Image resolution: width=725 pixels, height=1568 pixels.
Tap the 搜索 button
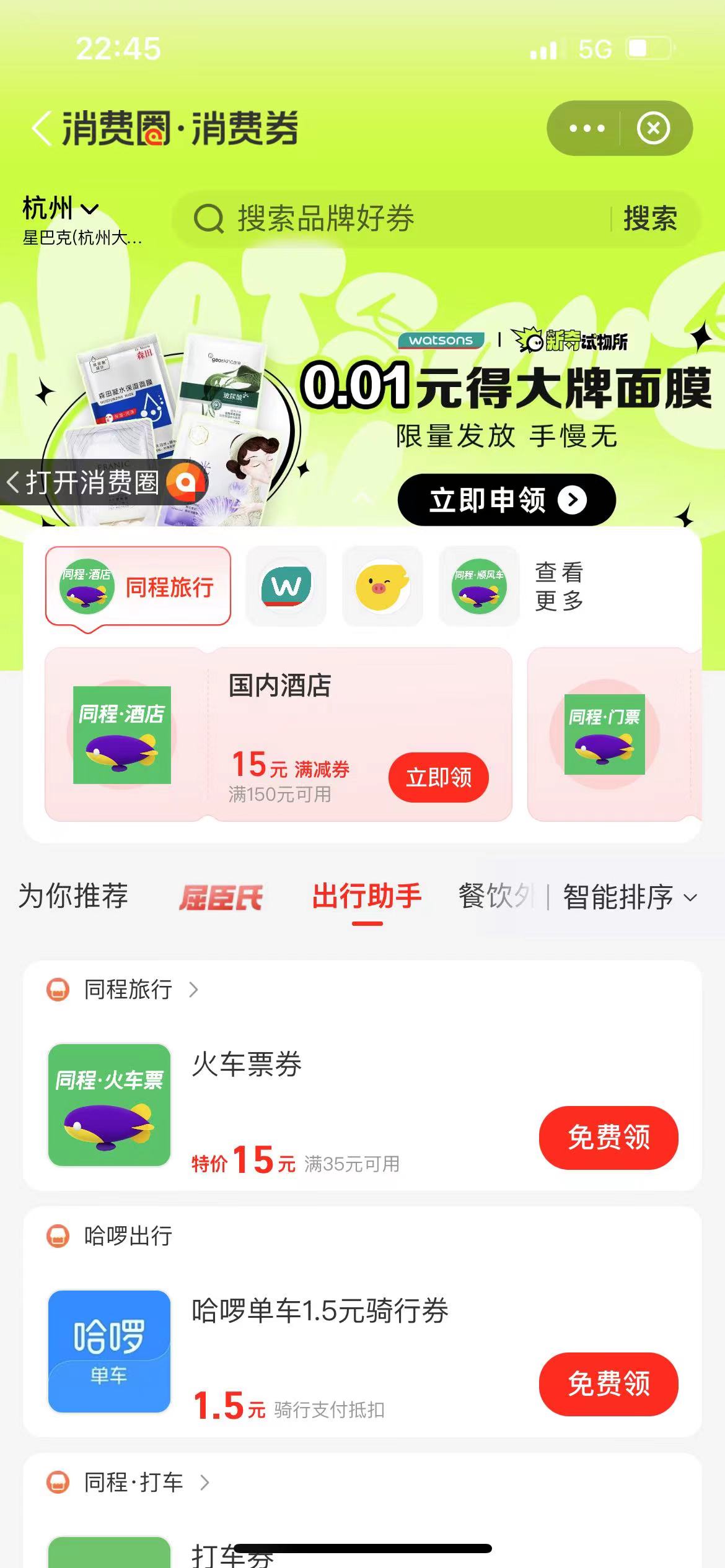point(649,219)
